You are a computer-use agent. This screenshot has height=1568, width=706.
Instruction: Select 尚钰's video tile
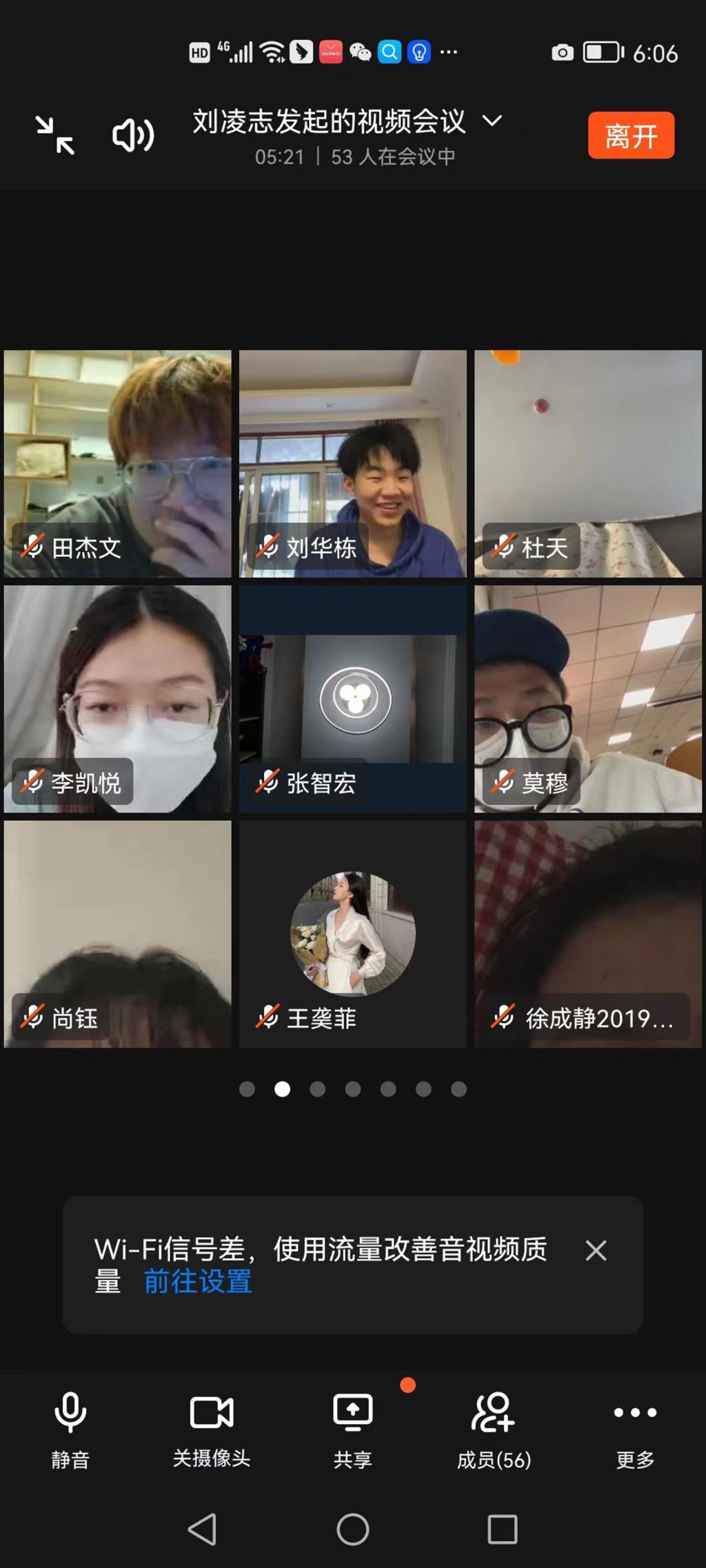pos(118,933)
